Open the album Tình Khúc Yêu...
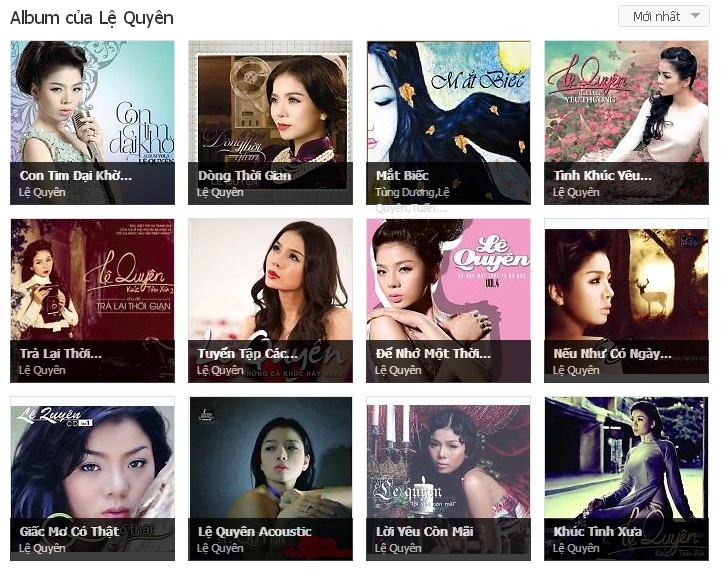The width and height of the screenshot is (724, 573). point(626,122)
